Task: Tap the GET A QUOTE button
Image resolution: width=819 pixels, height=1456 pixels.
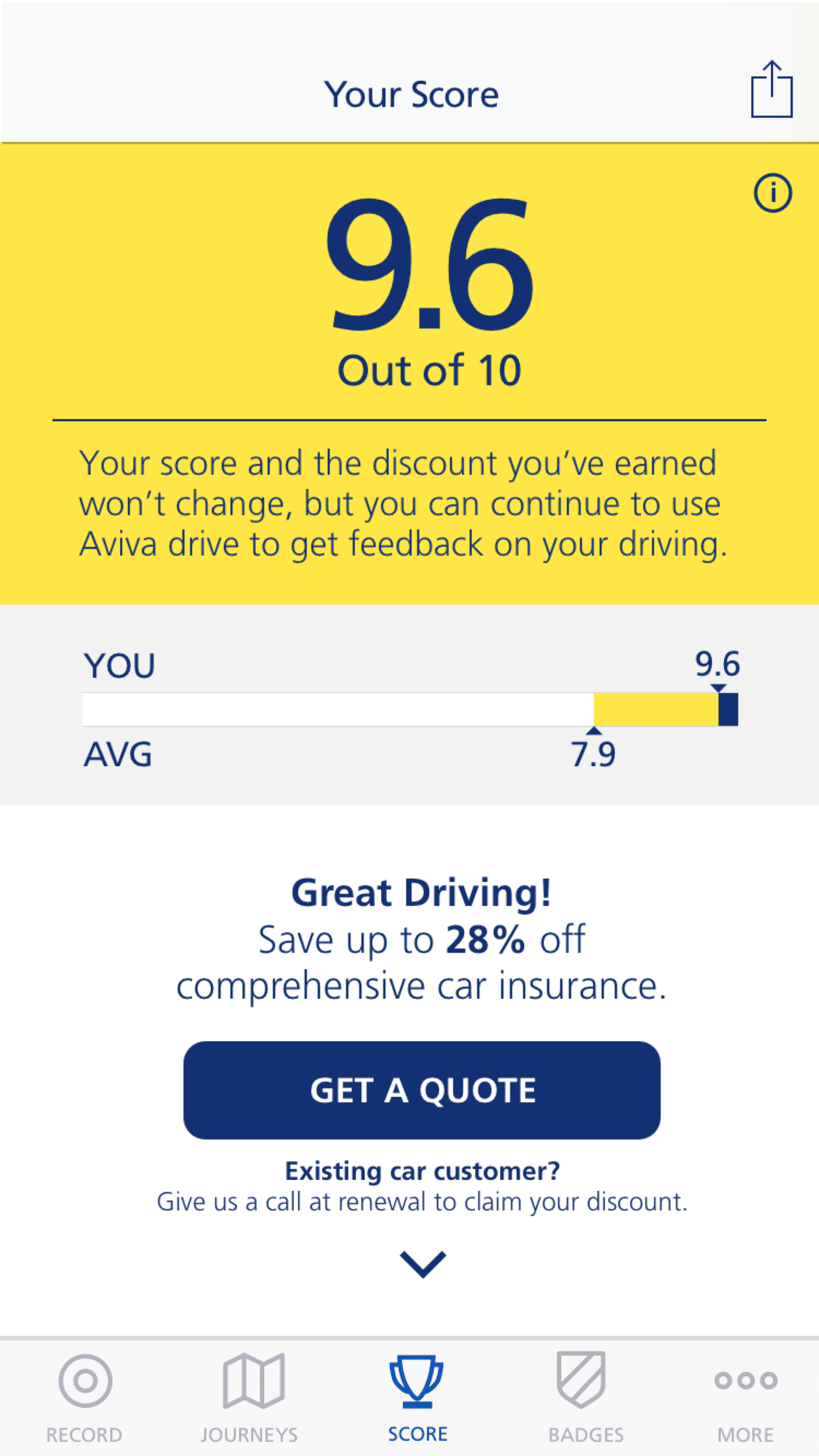Action: click(x=422, y=1090)
